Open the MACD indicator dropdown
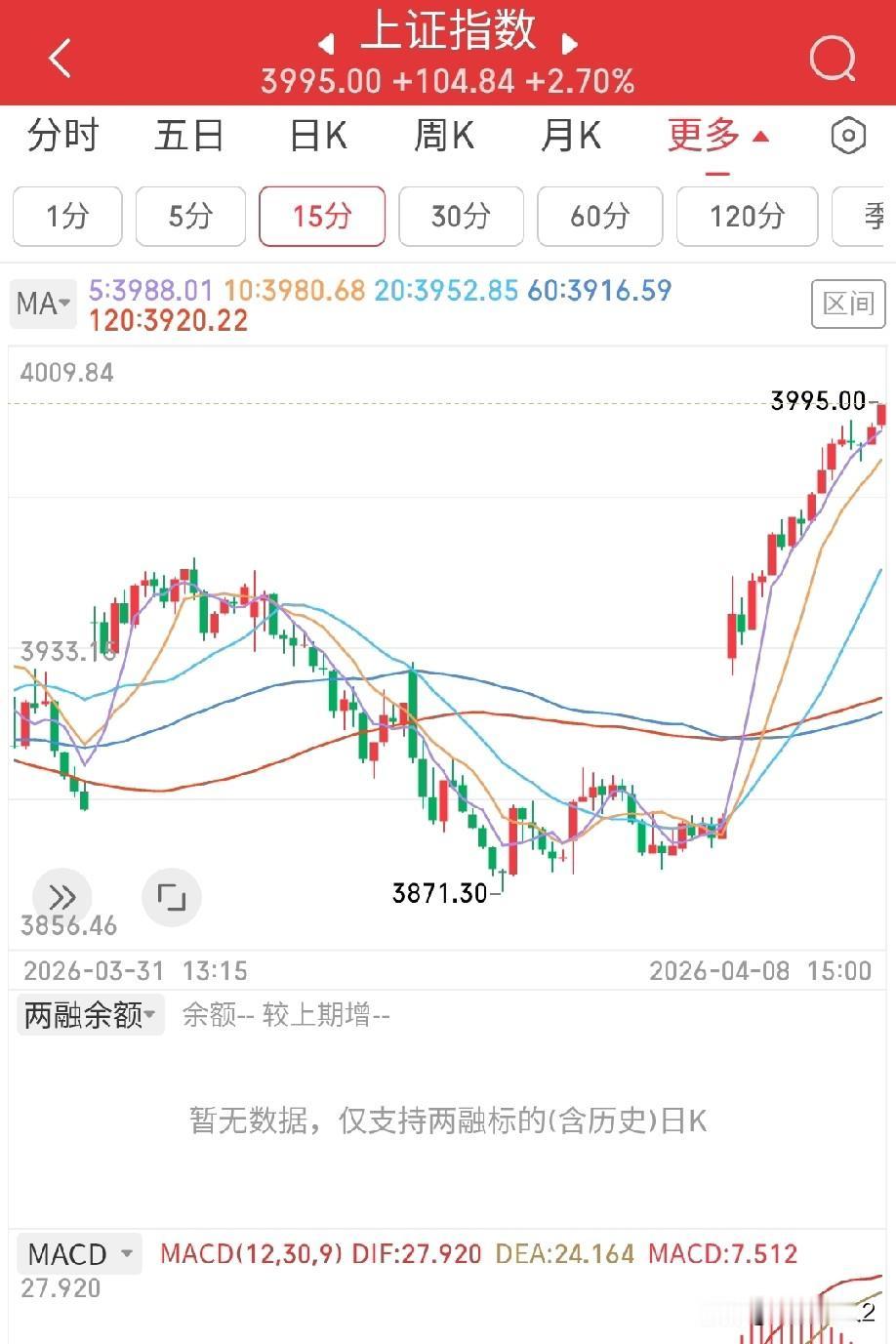The image size is (896, 1344). click(78, 1254)
